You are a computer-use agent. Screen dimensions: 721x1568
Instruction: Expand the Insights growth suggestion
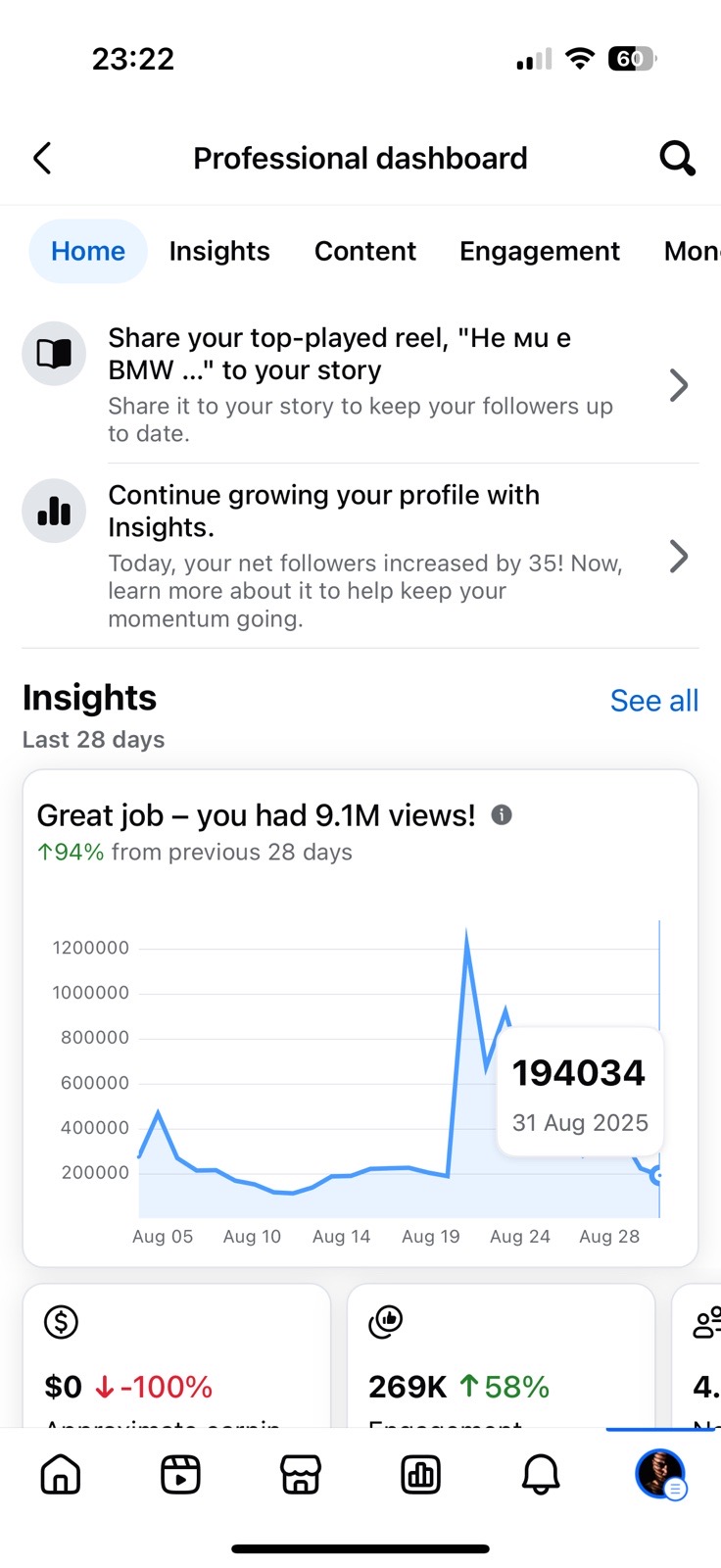tap(678, 557)
